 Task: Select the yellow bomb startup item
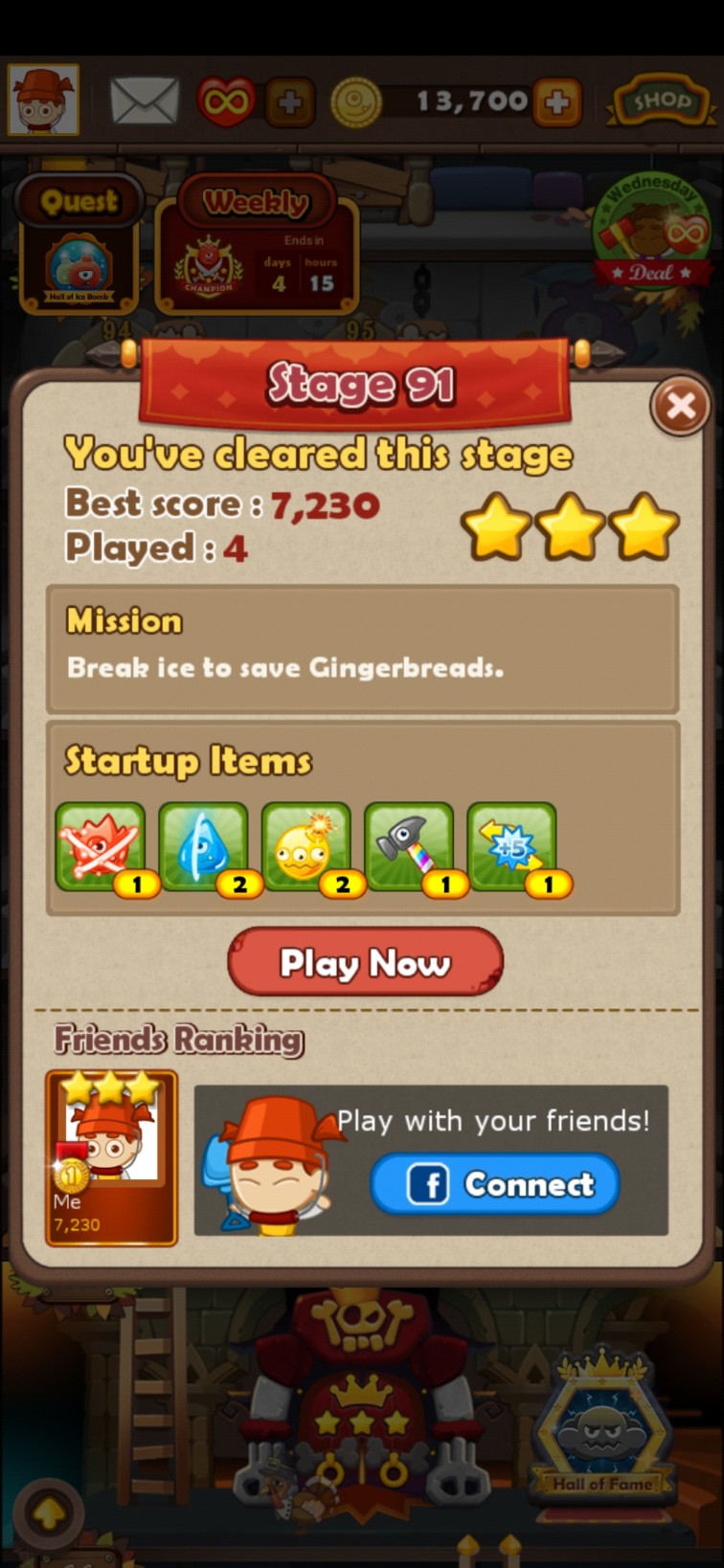pyautogui.click(x=305, y=848)
